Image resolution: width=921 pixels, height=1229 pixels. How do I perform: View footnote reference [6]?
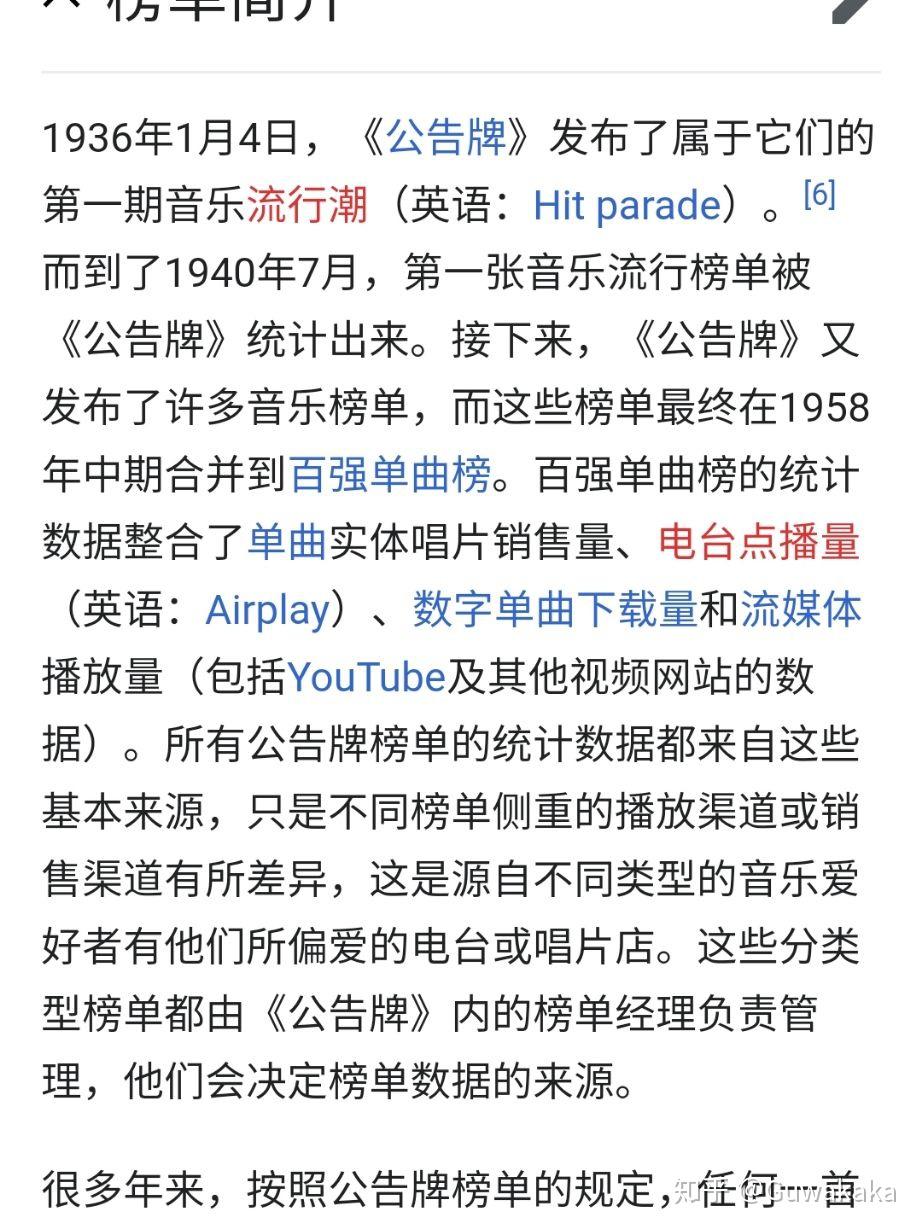819,194
